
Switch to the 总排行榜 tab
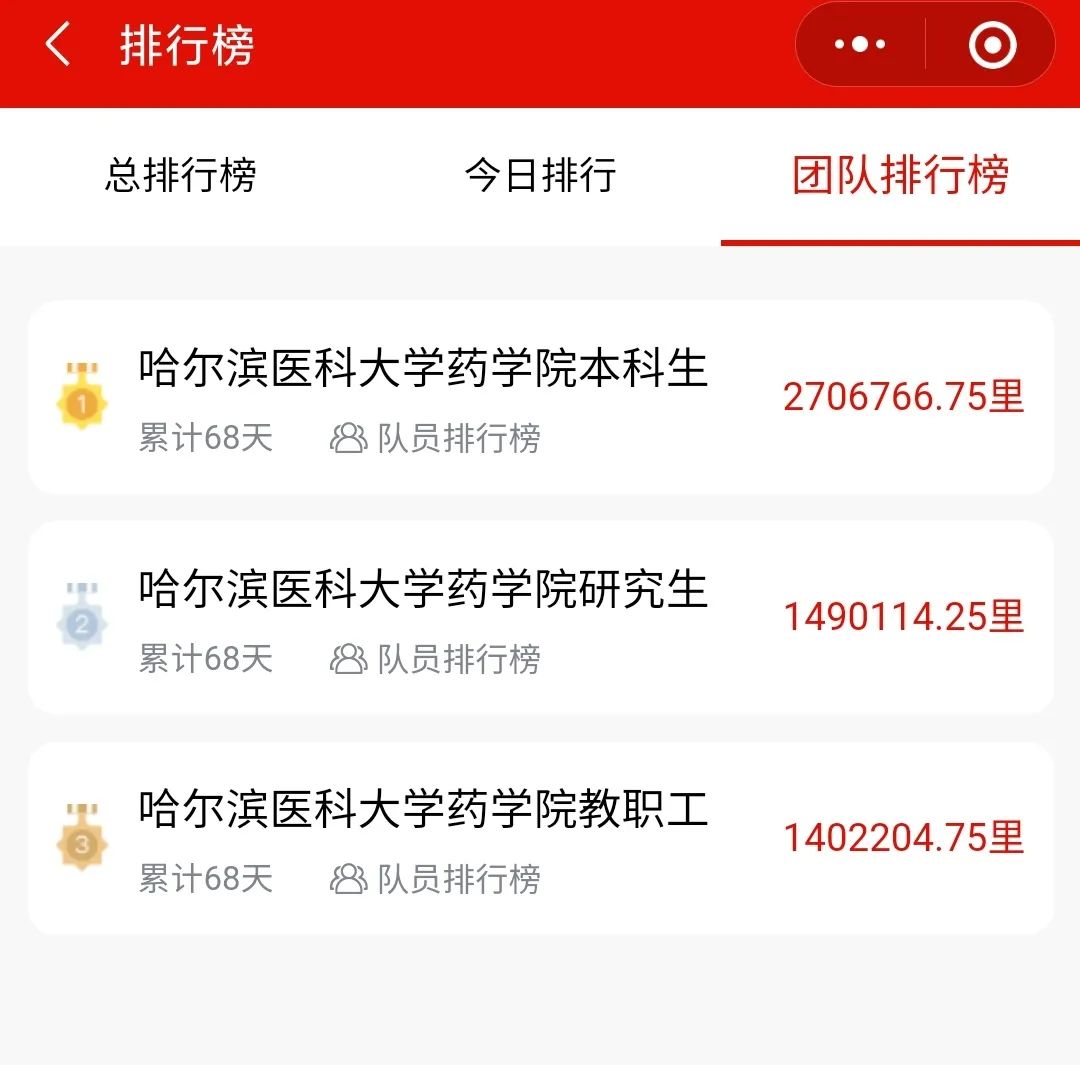[x=181, y=176]
